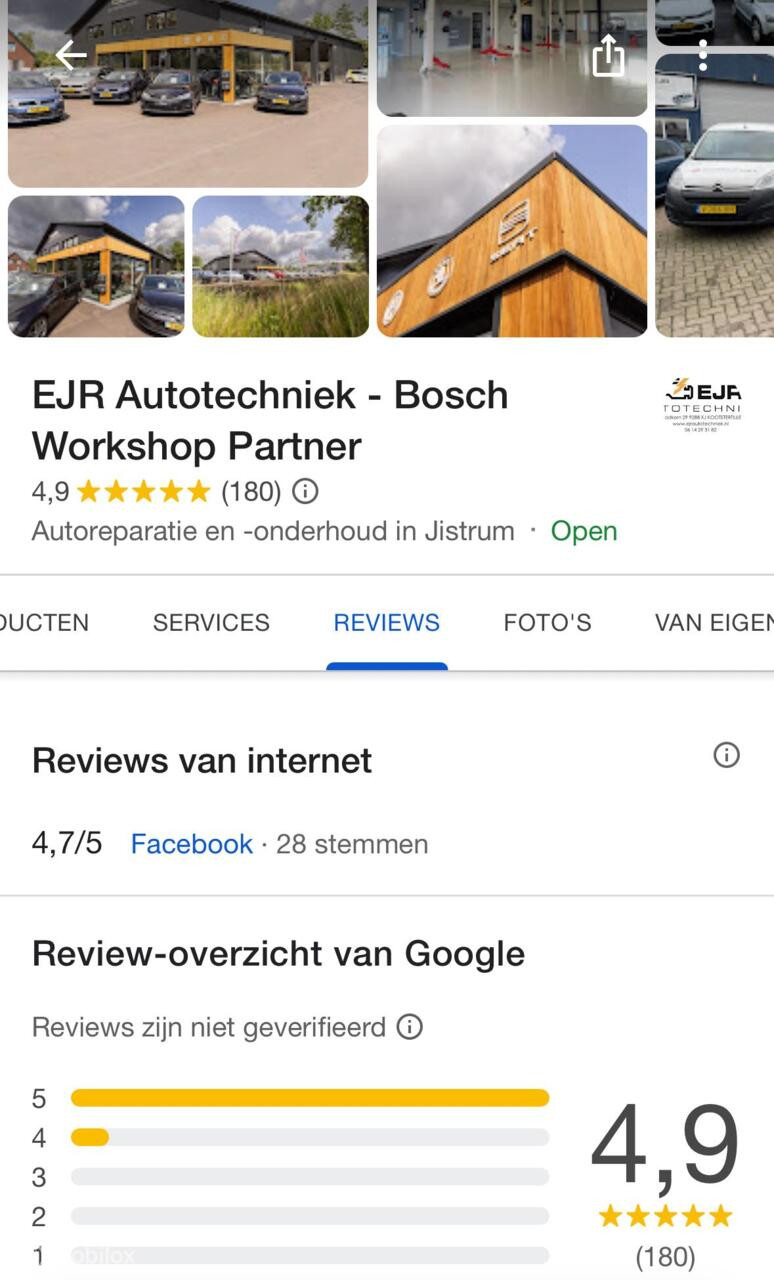Open the wooden facade building photo

(512, 230)
